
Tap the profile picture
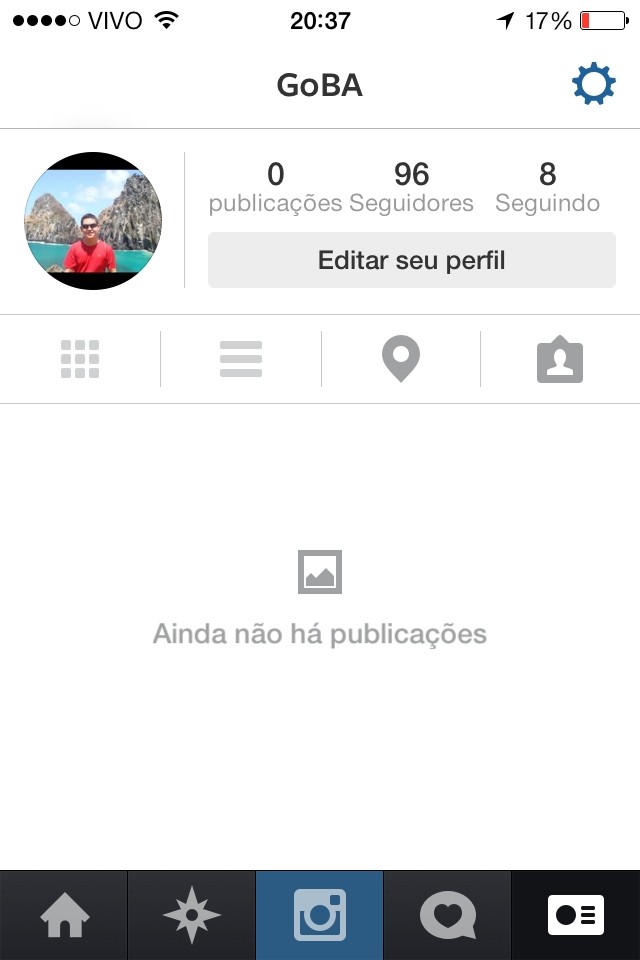(x=93, y=221)
